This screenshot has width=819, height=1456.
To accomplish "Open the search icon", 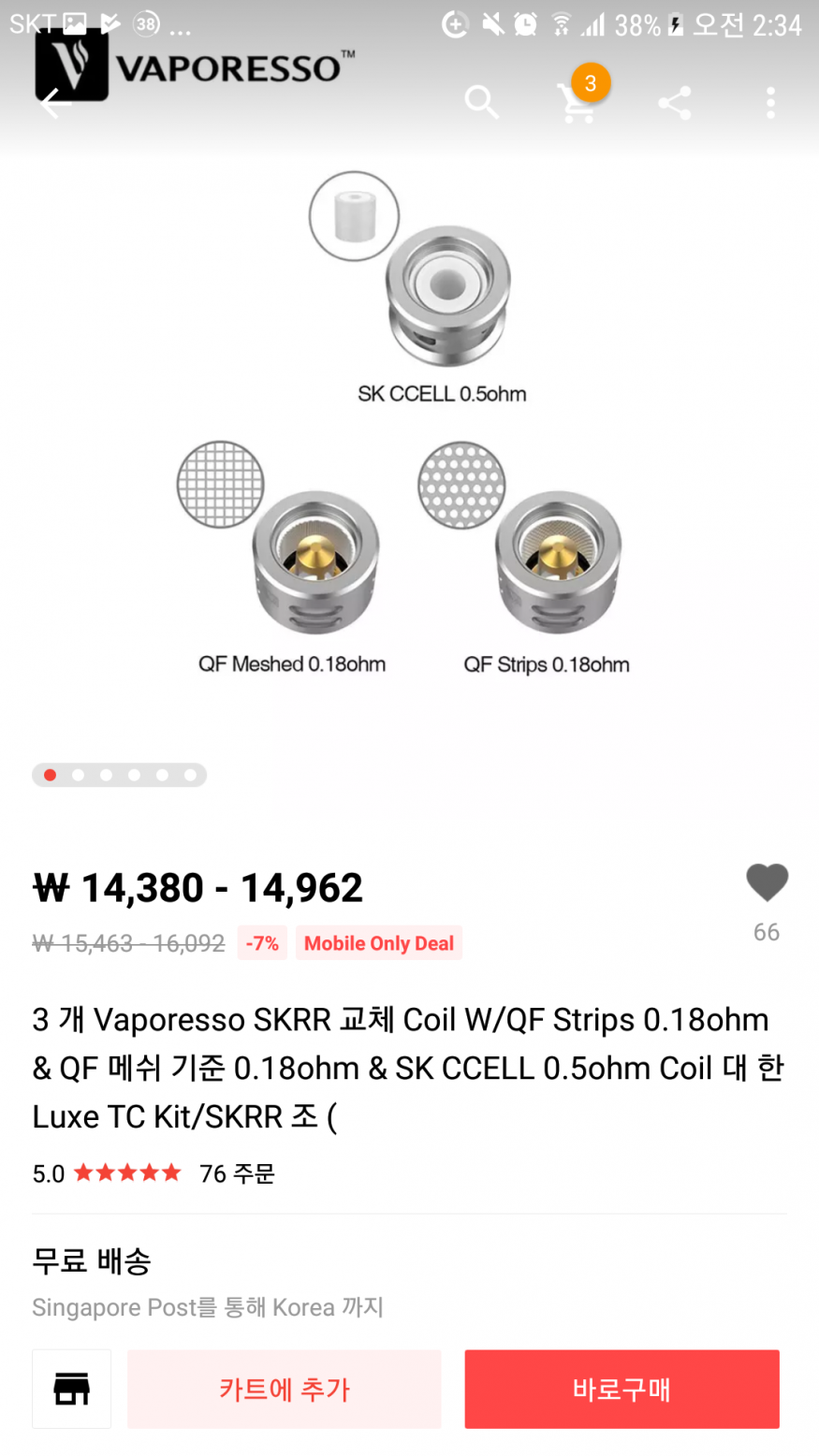I will (482, 102).
